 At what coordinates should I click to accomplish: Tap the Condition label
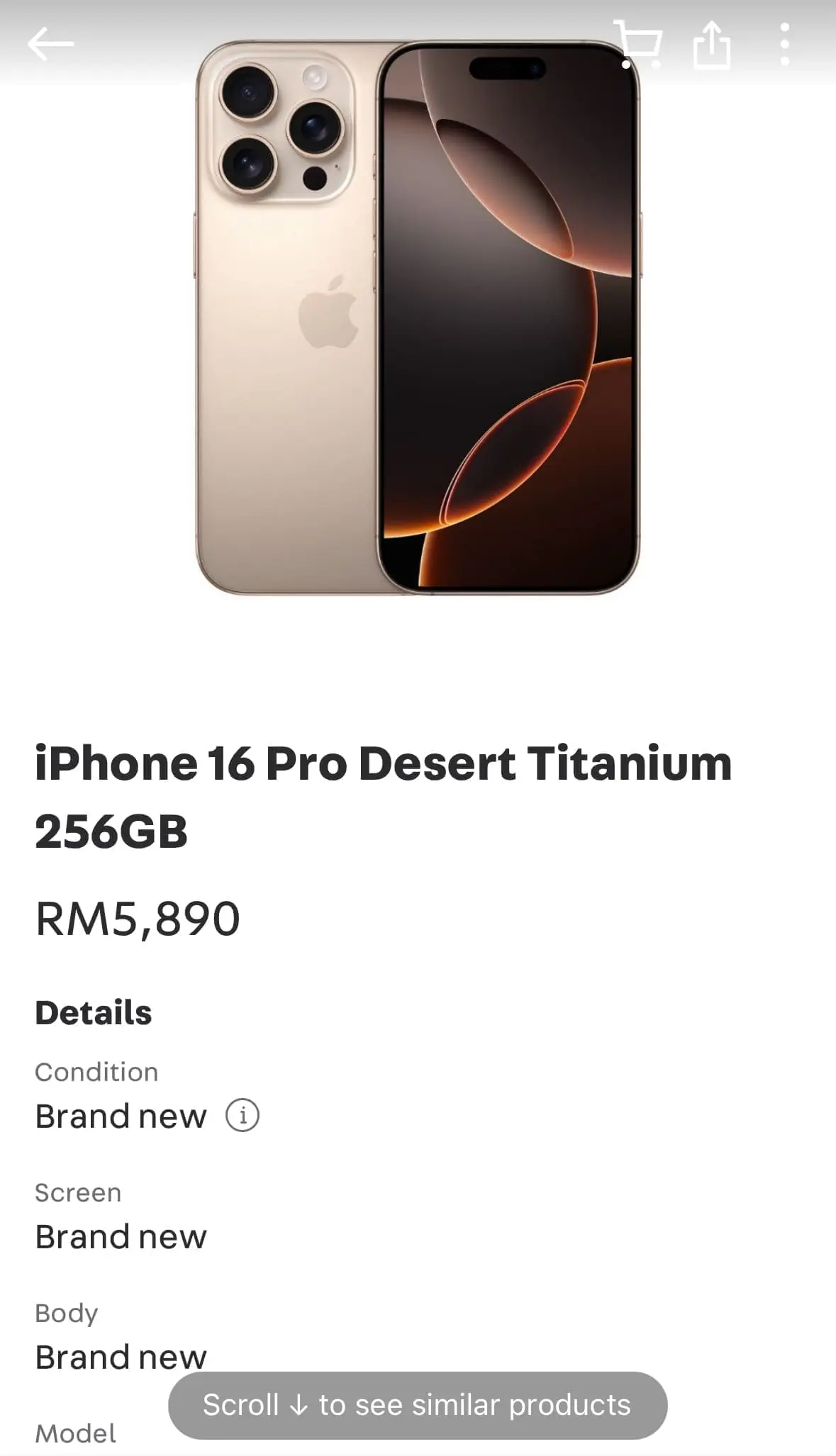pyautogui.click(x=96, y=1072)
